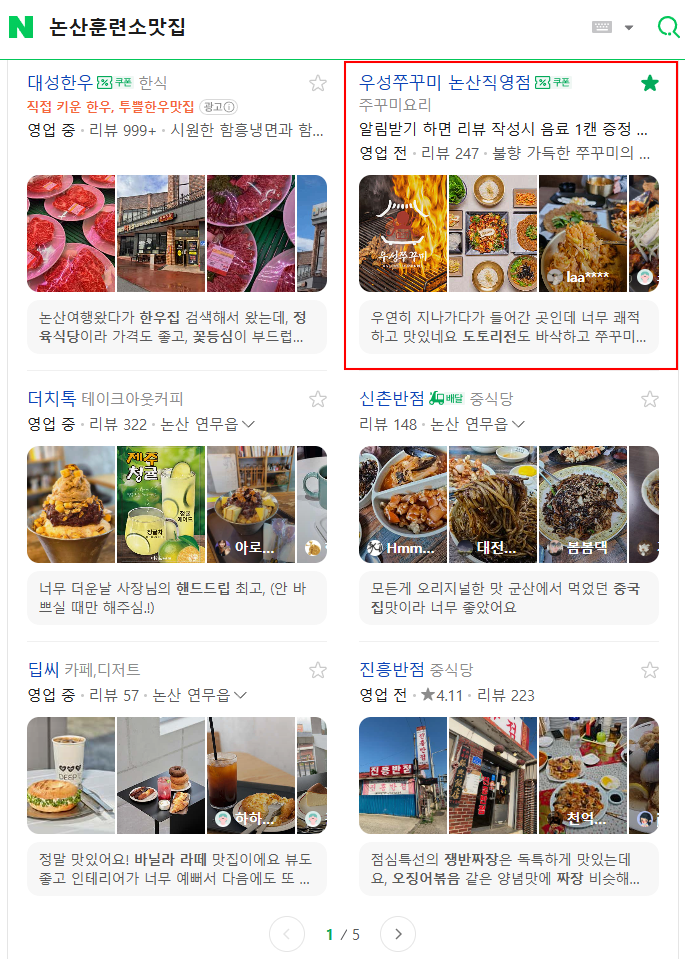Open the Naver home logo
Viewport: 685px width, 959px height.
(x=21, y=27)
